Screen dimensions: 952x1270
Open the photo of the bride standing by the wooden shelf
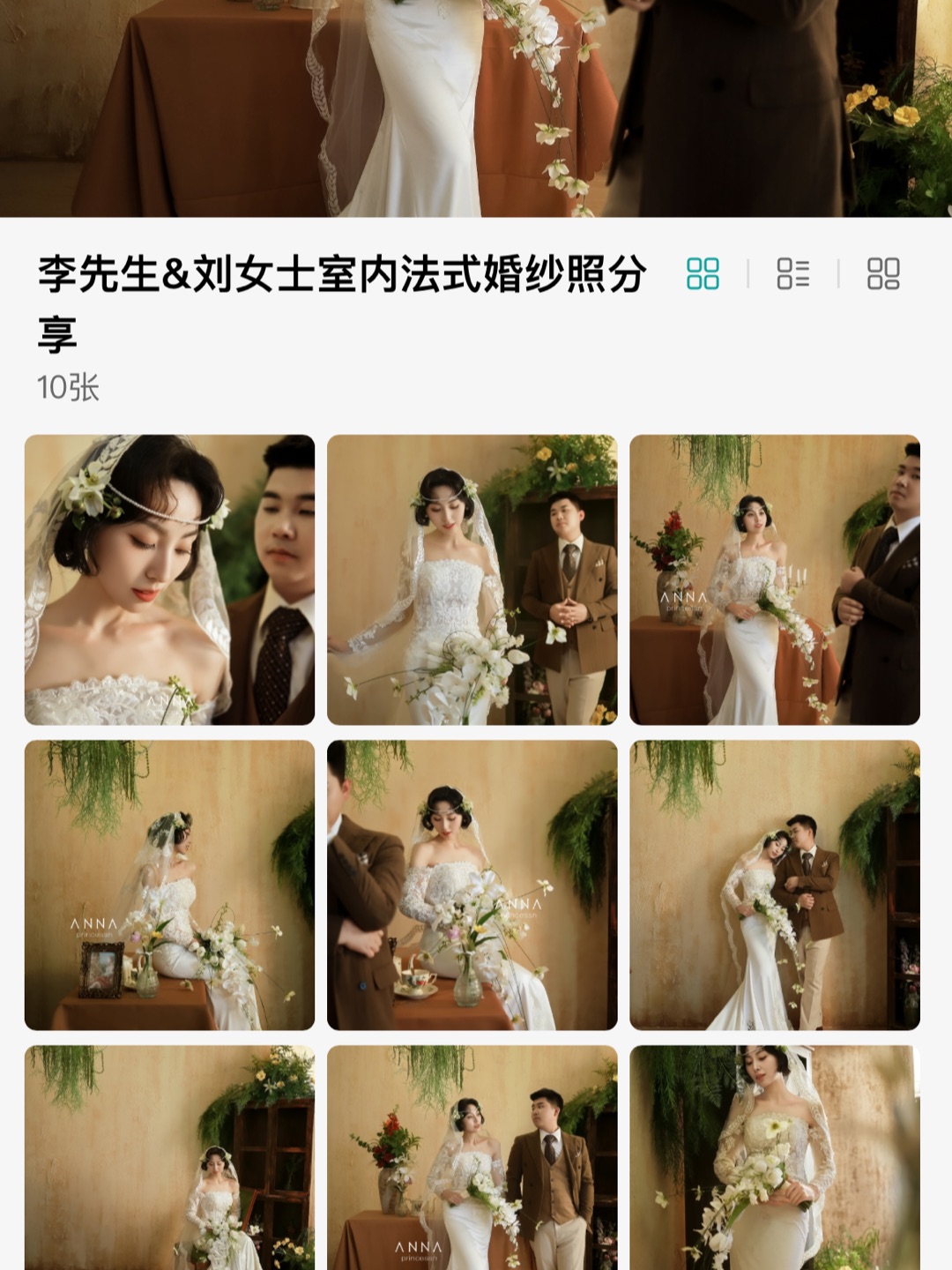tap(472, 579)
